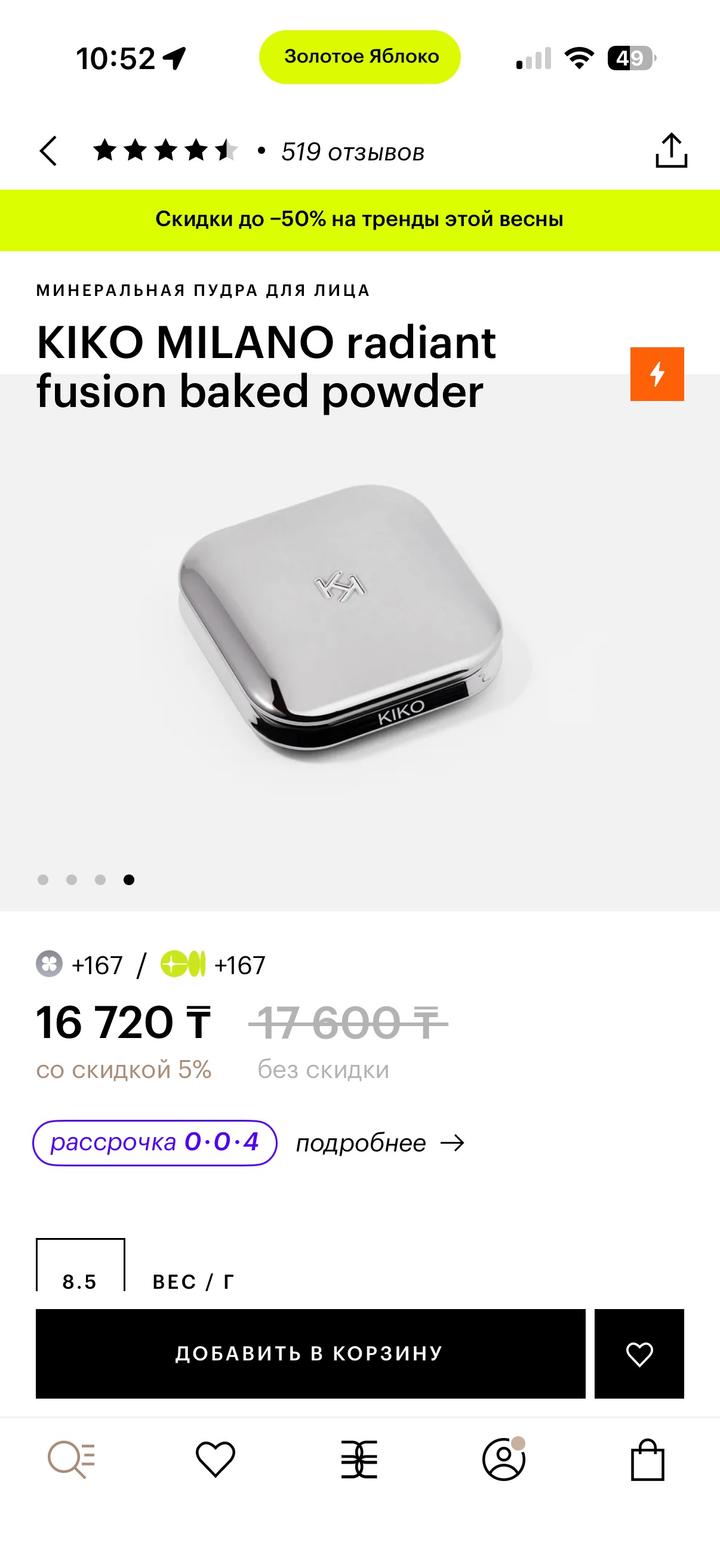Switch to the profile tab

503,1460
